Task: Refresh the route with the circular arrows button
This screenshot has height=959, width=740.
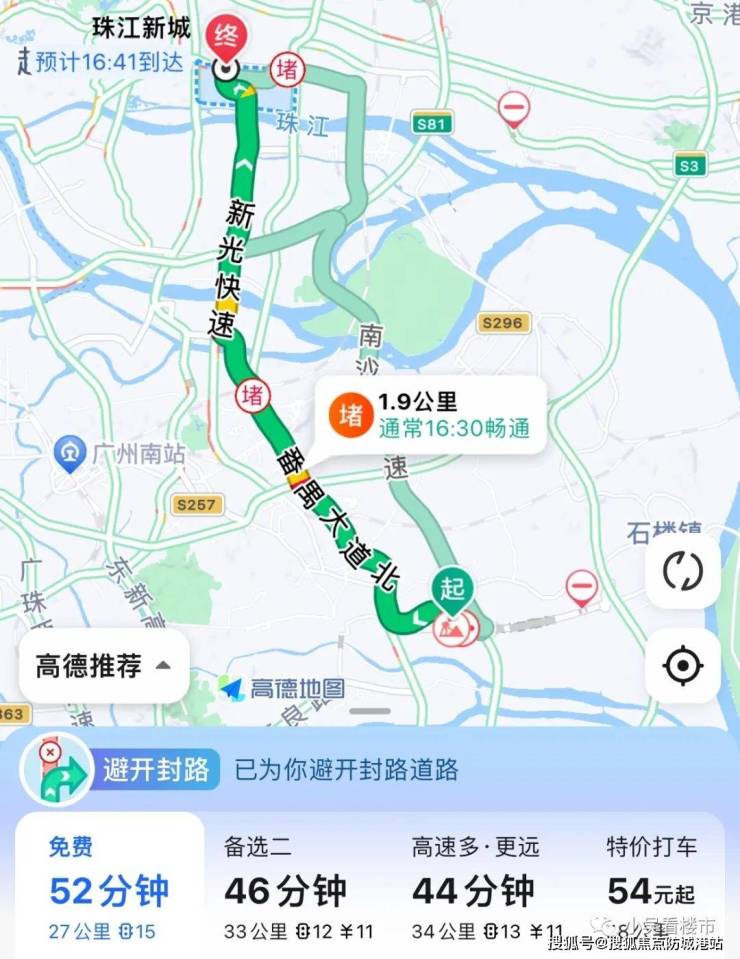Action: [683, 572]
